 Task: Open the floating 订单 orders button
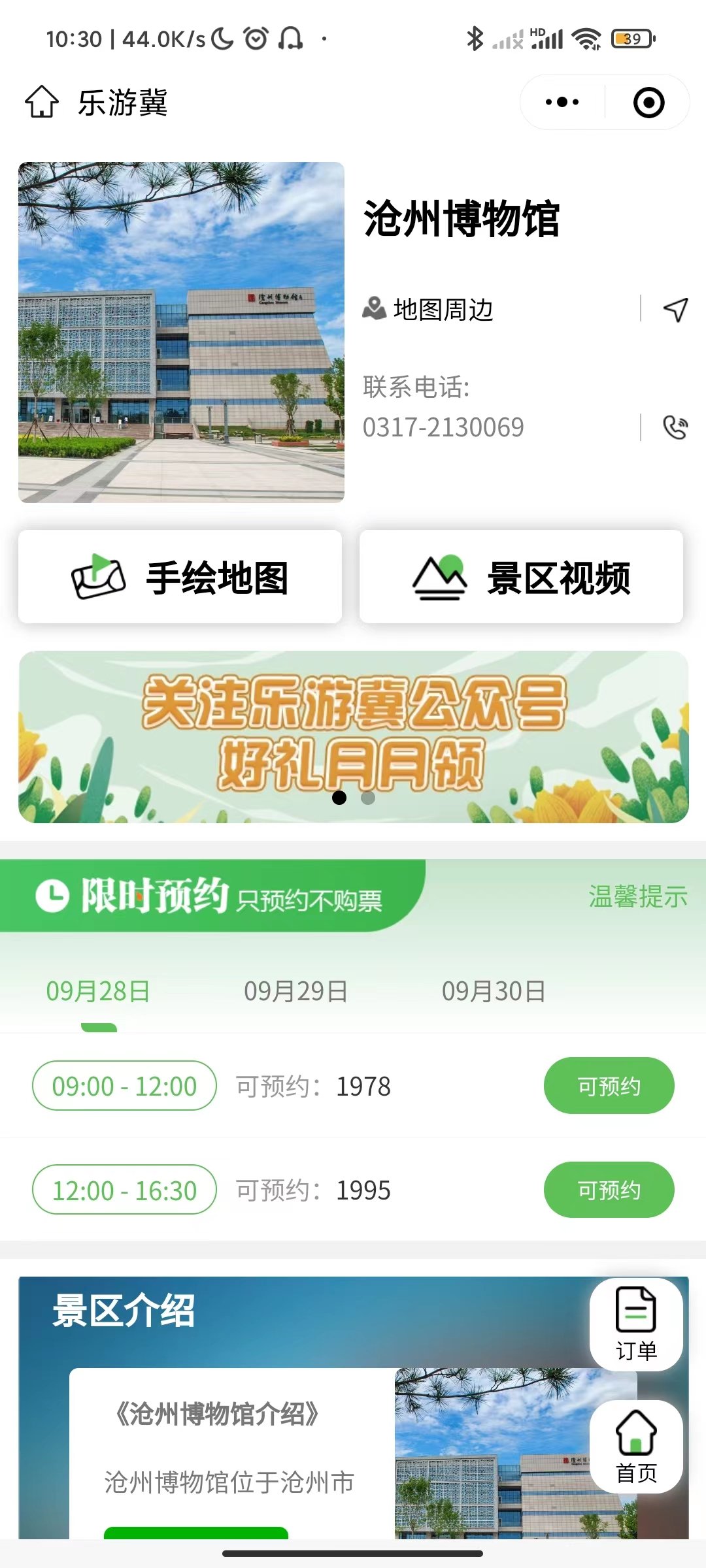click(x=635, y=1324)
